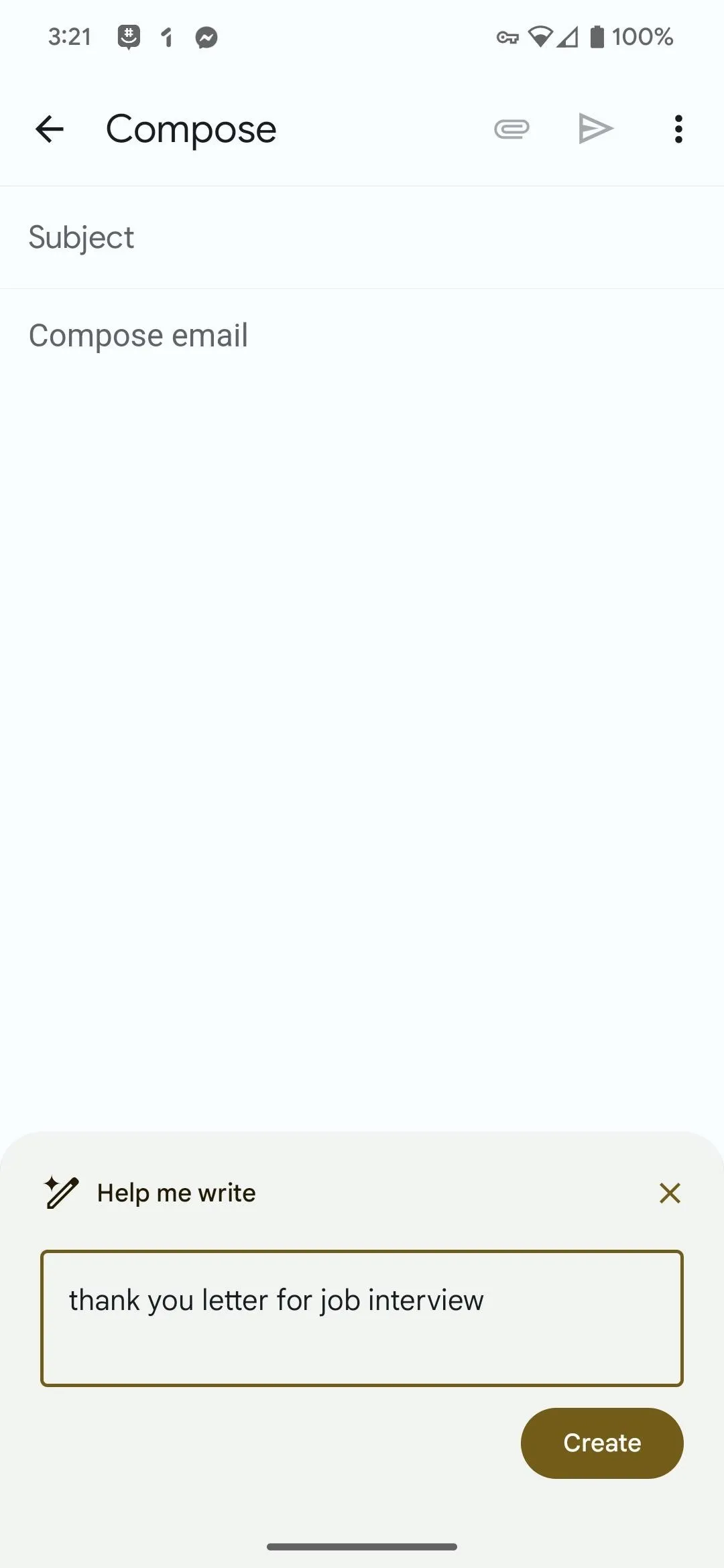The image size is (724, 1568).
Task: Tap Create to generate the draft
Action: 602,1443
